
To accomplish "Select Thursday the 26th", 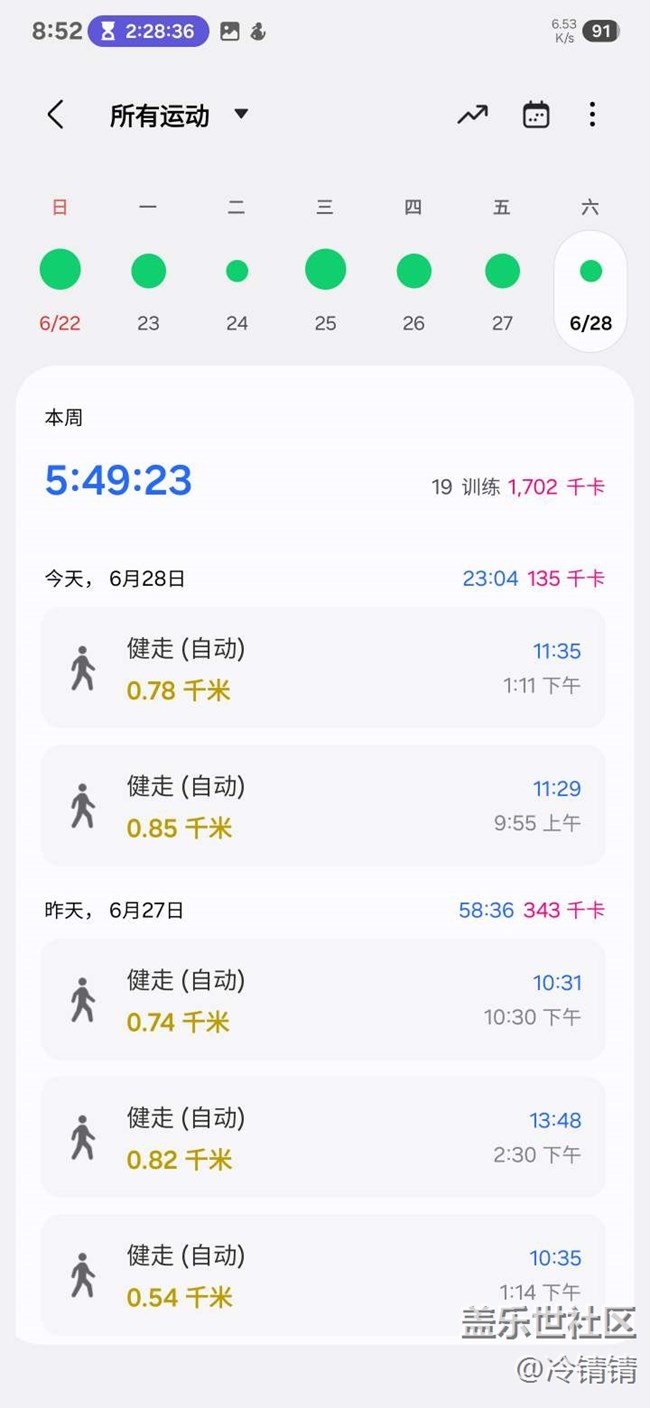I will (413, 270).
